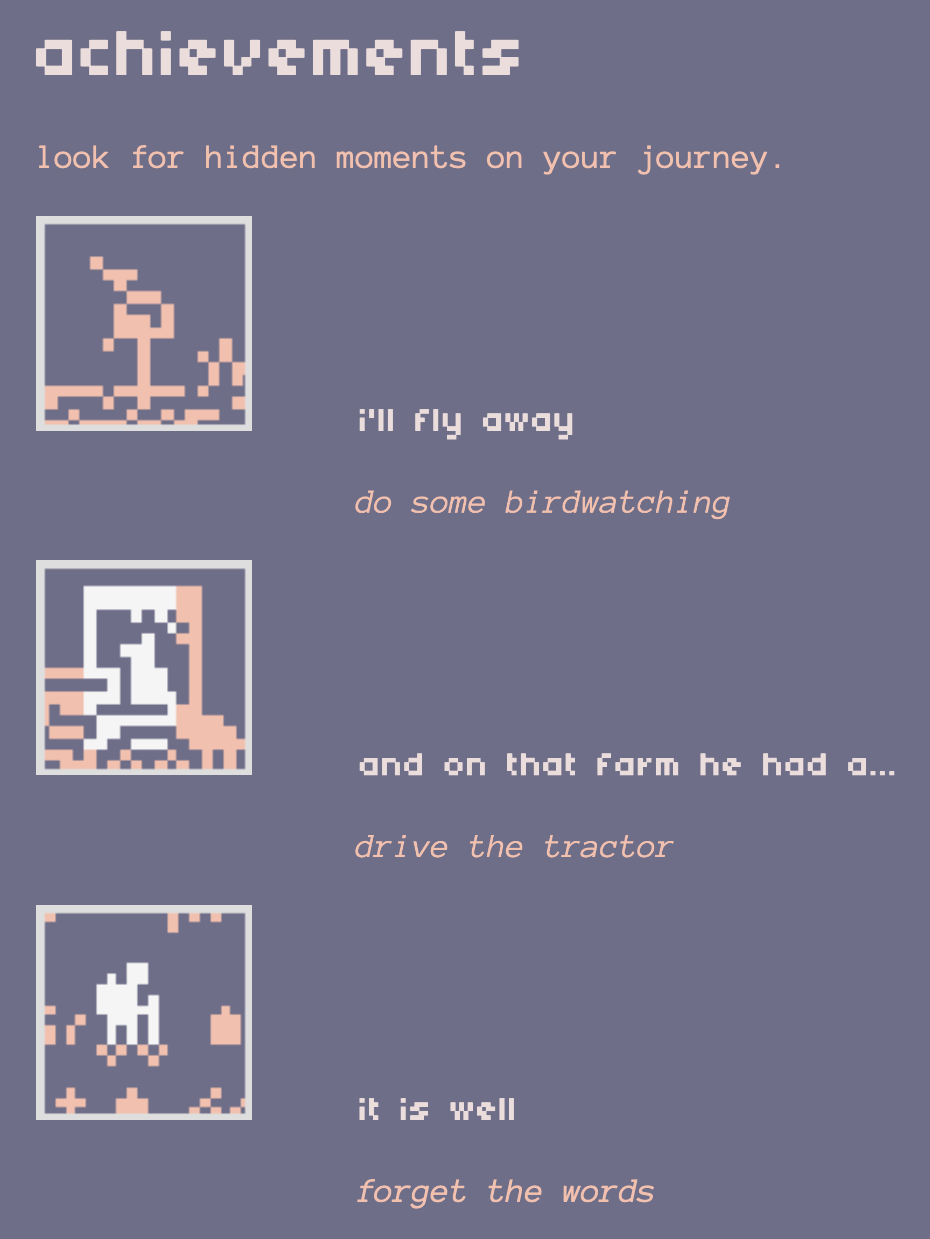Select the 'i'll fly away' achievement name
The image size is (930, 1239).
pos(465,420)
